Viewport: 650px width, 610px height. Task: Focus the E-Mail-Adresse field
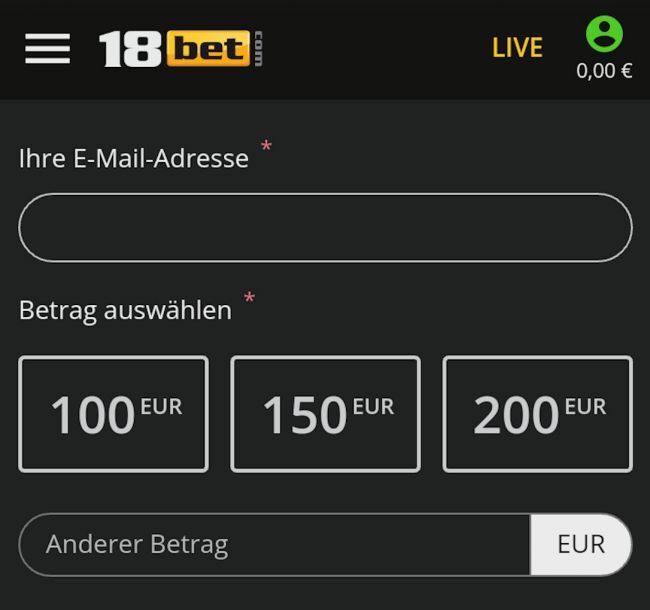(x=325, y=227)
